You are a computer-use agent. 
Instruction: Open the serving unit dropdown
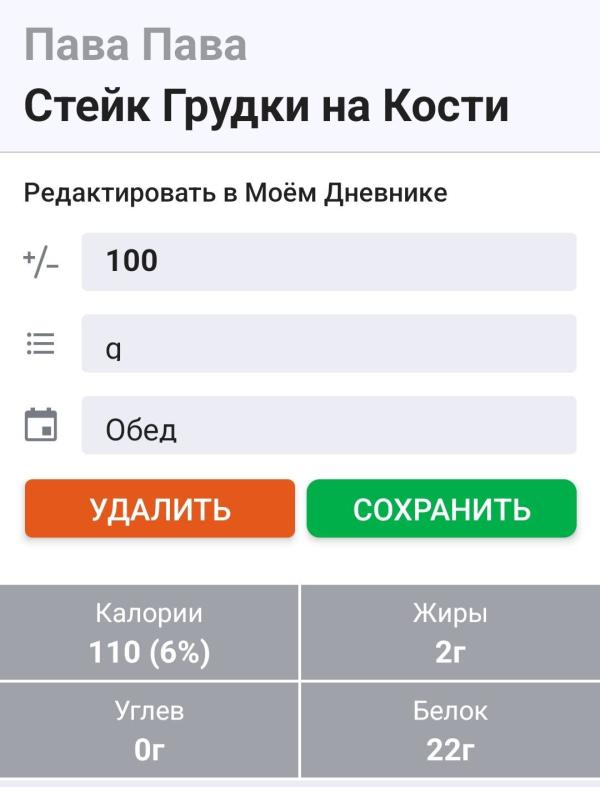point(329,343)
